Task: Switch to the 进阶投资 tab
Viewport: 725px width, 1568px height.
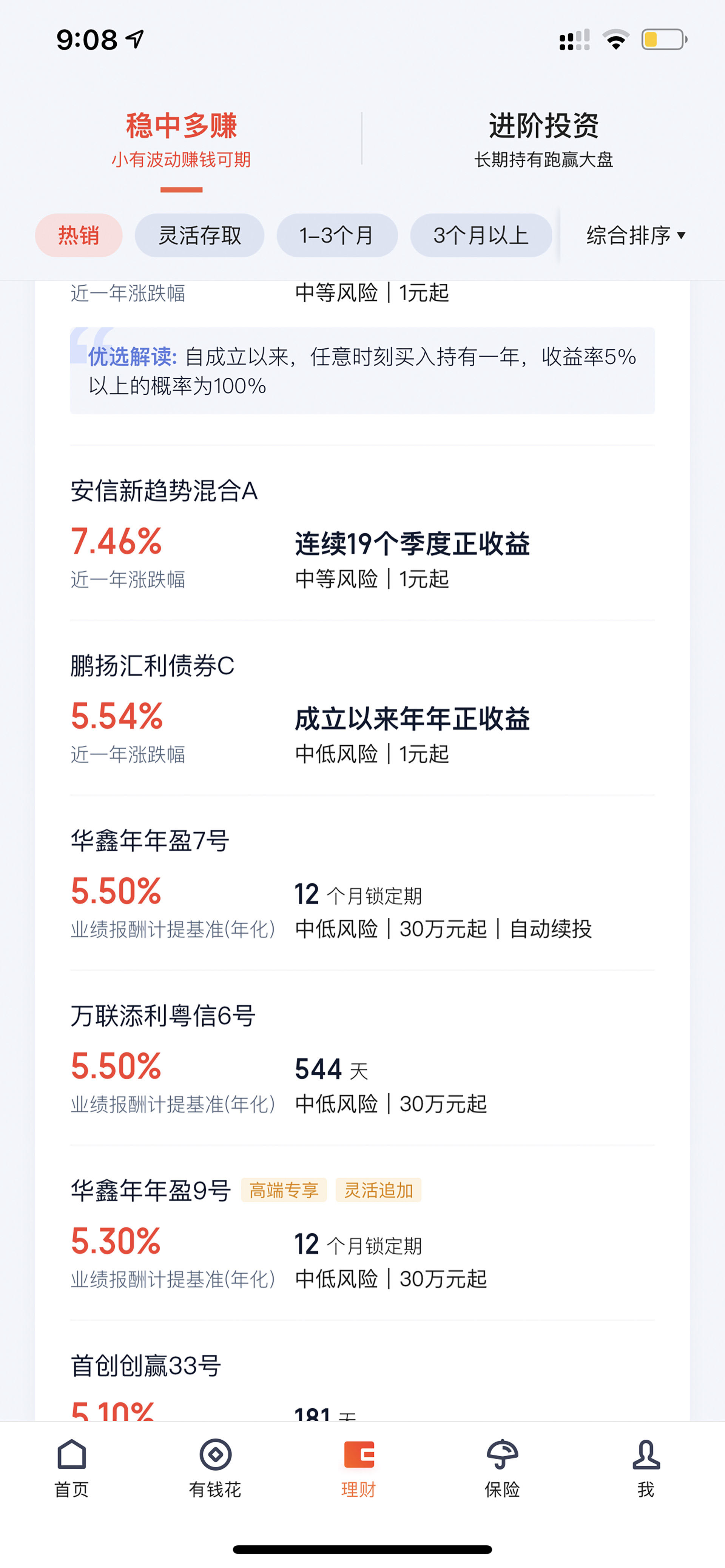Action: (543, 139)
